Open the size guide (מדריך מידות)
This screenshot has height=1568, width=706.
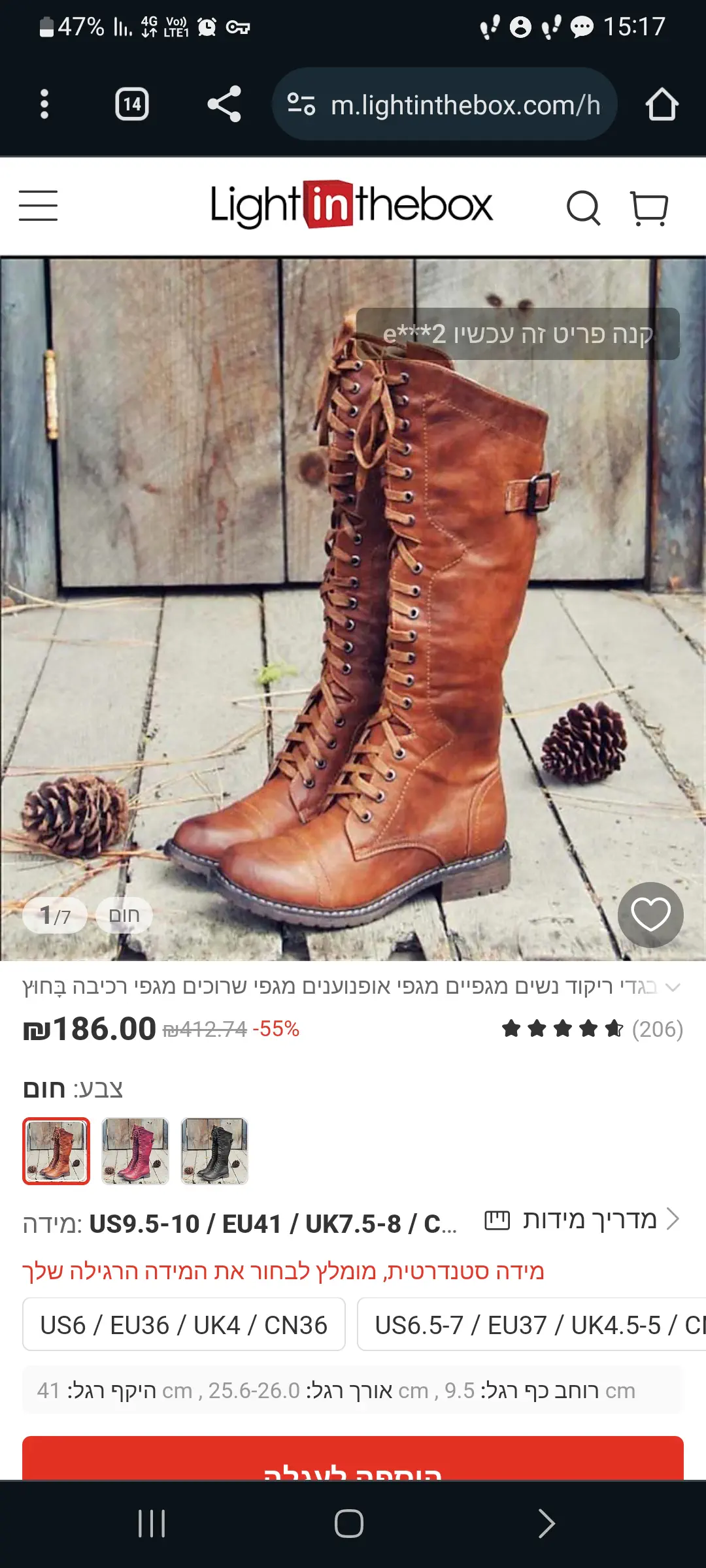[x=582, y=1220]
